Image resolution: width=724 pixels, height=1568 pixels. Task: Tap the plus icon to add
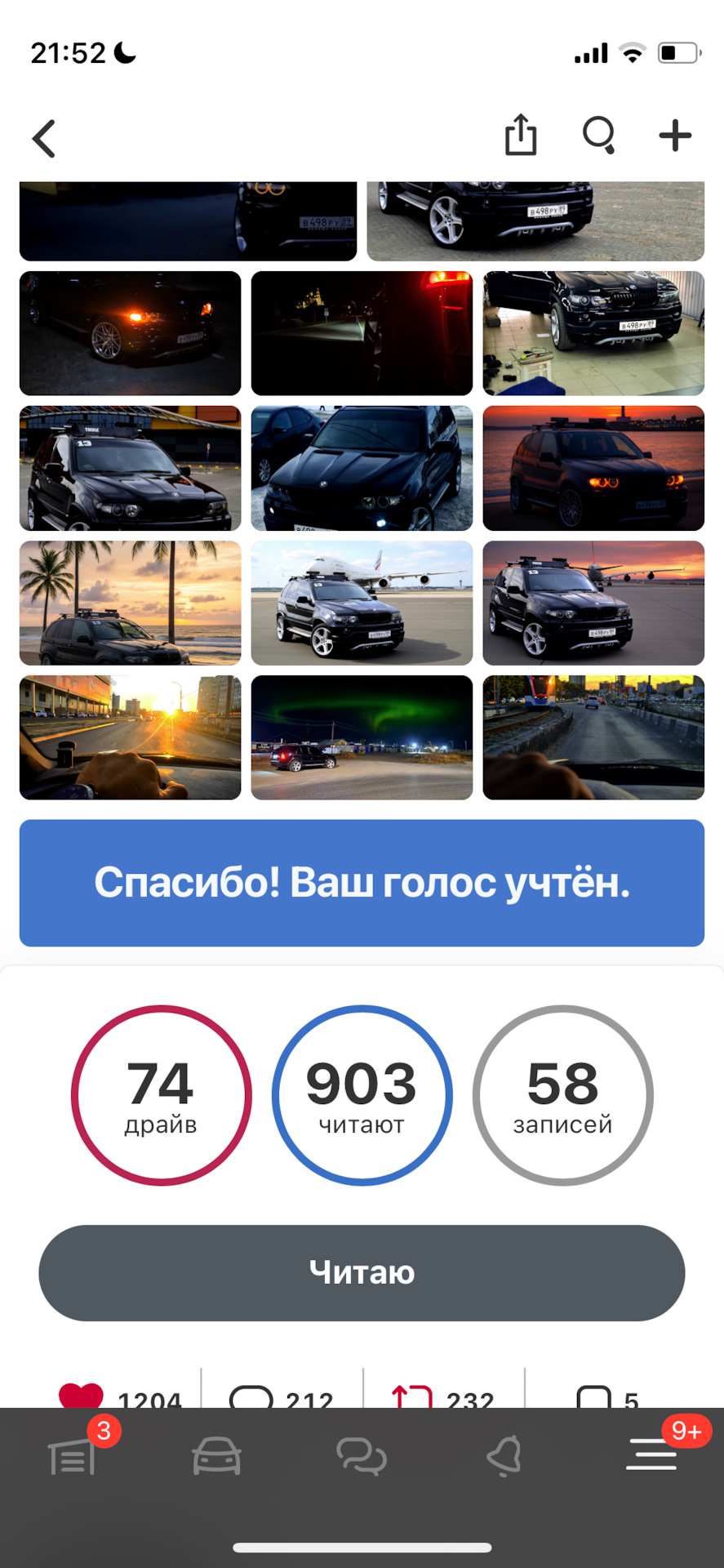click(675, 136)
